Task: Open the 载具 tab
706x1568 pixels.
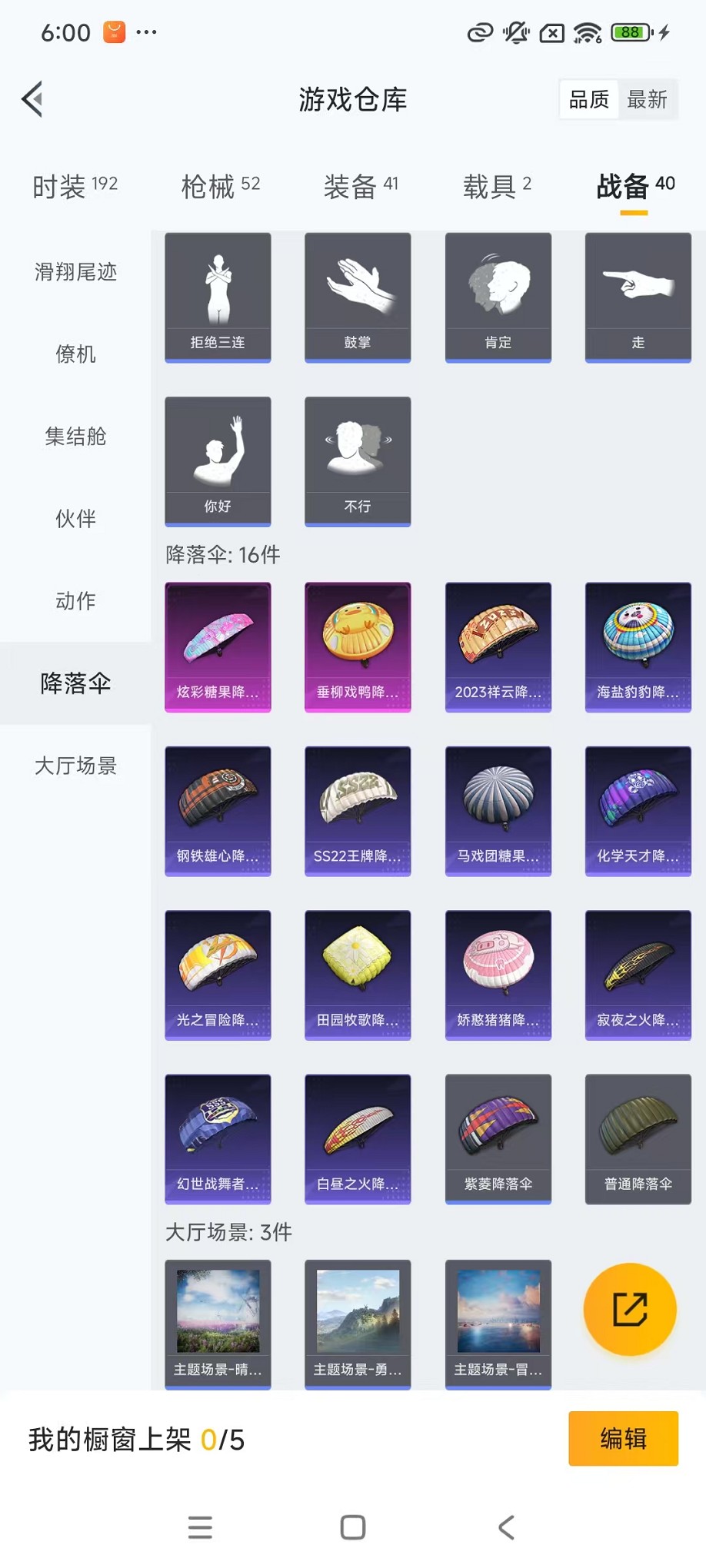Action: (497, 186)
